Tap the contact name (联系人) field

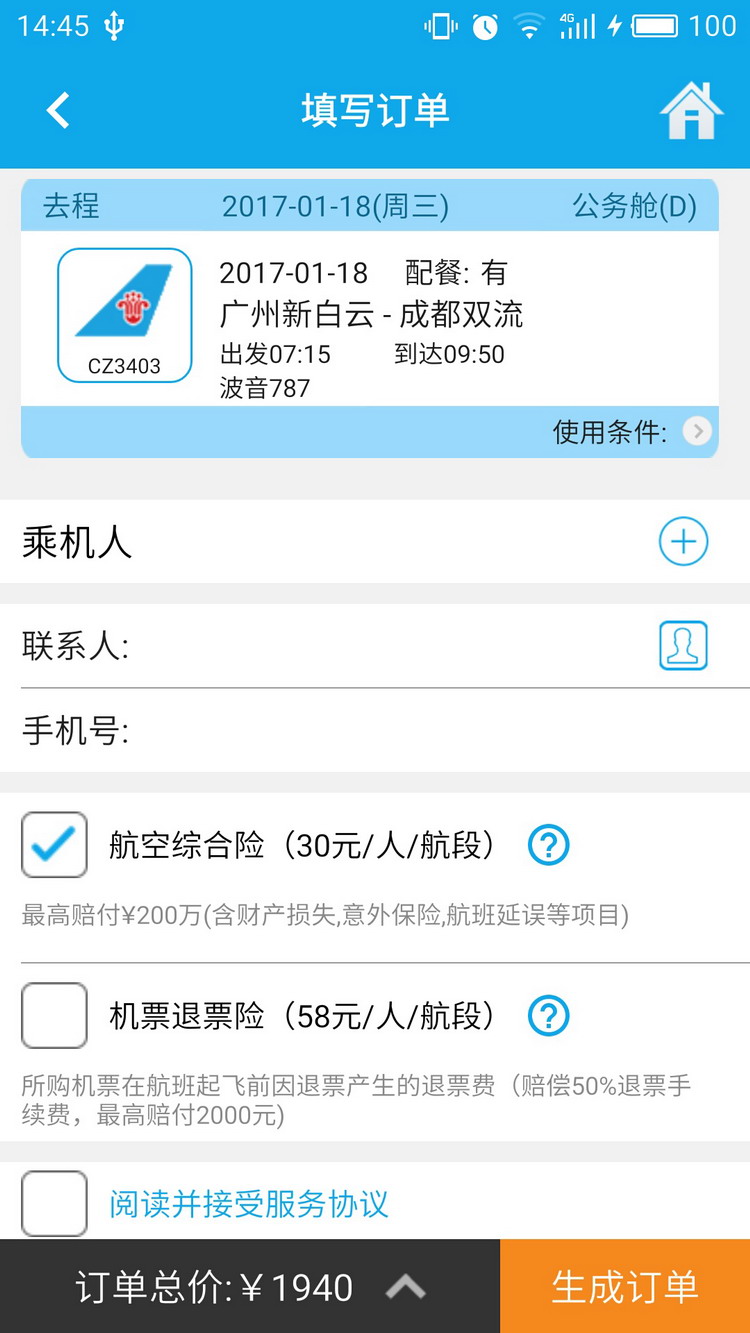[x=390, y=646]
